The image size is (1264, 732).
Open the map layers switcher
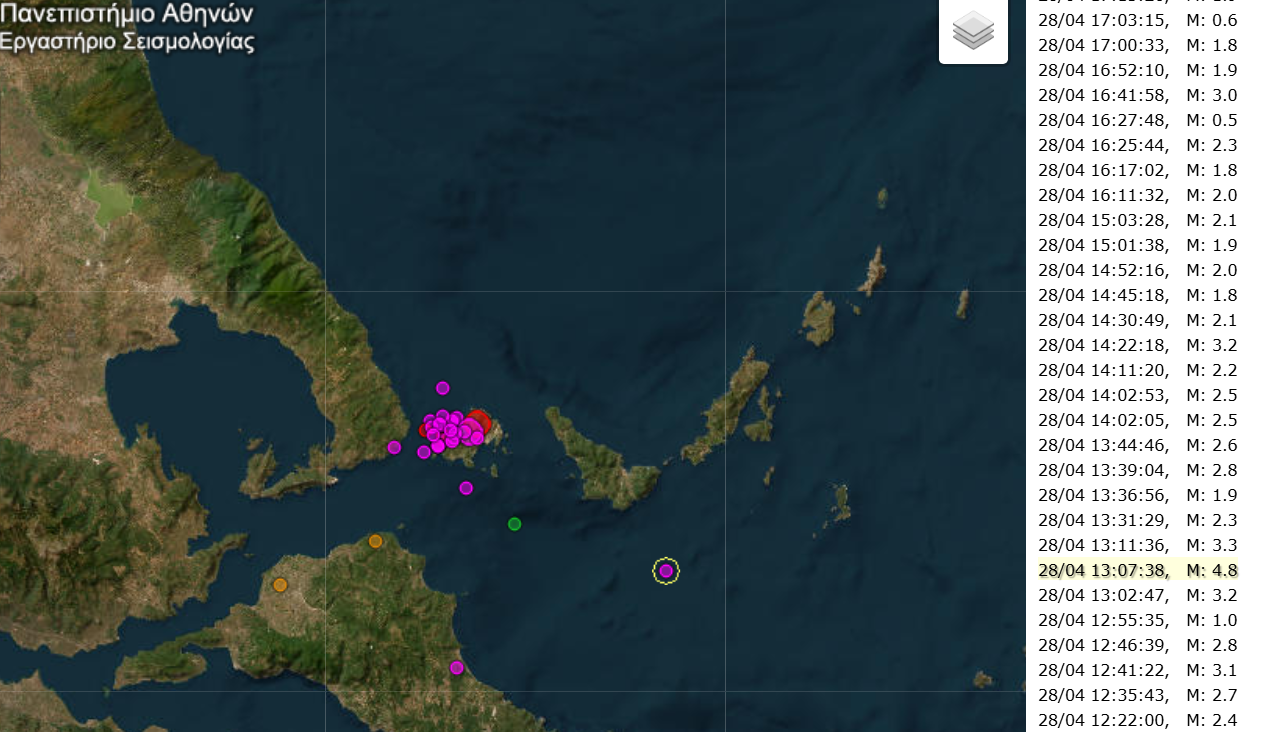tap(973, 30)
